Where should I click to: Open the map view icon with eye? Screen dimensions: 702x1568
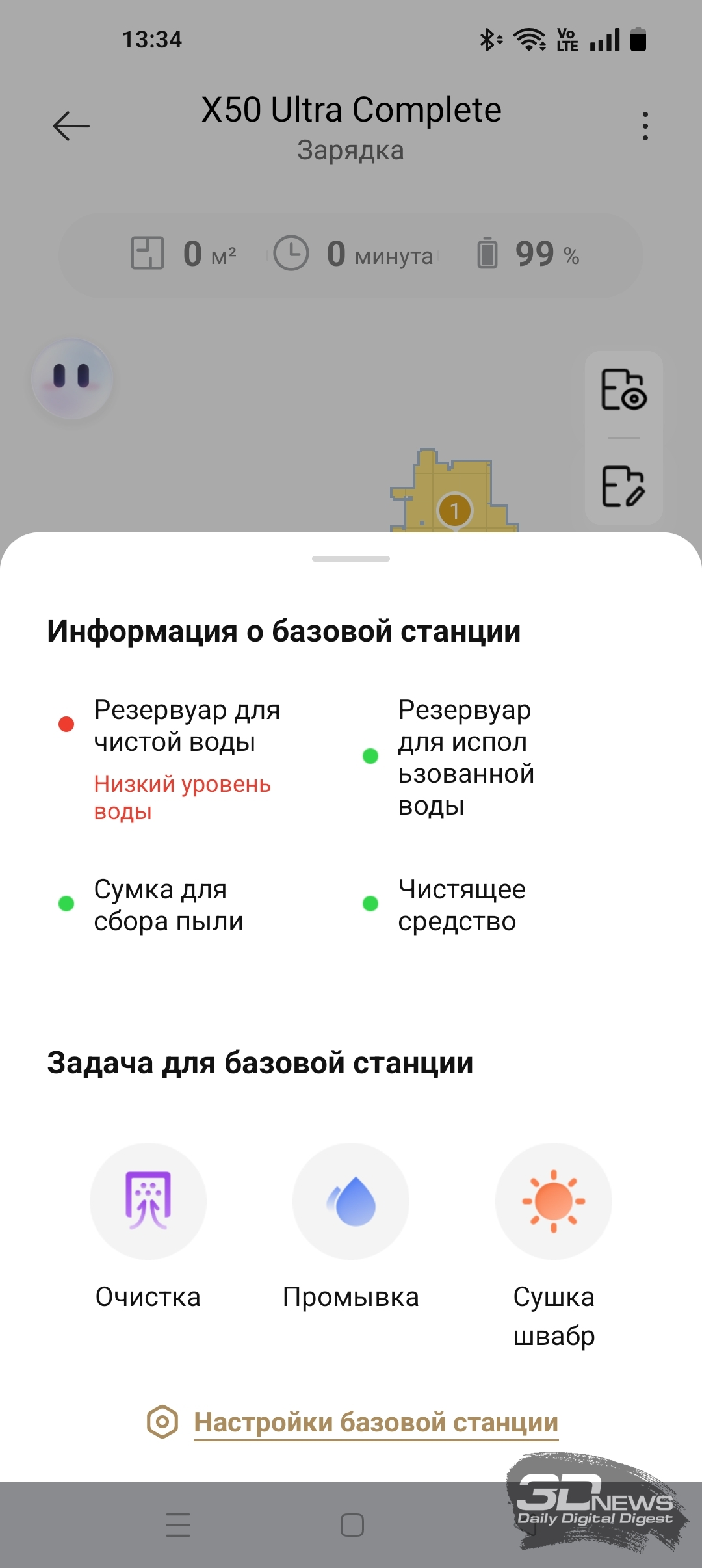[x=623, y=389]
